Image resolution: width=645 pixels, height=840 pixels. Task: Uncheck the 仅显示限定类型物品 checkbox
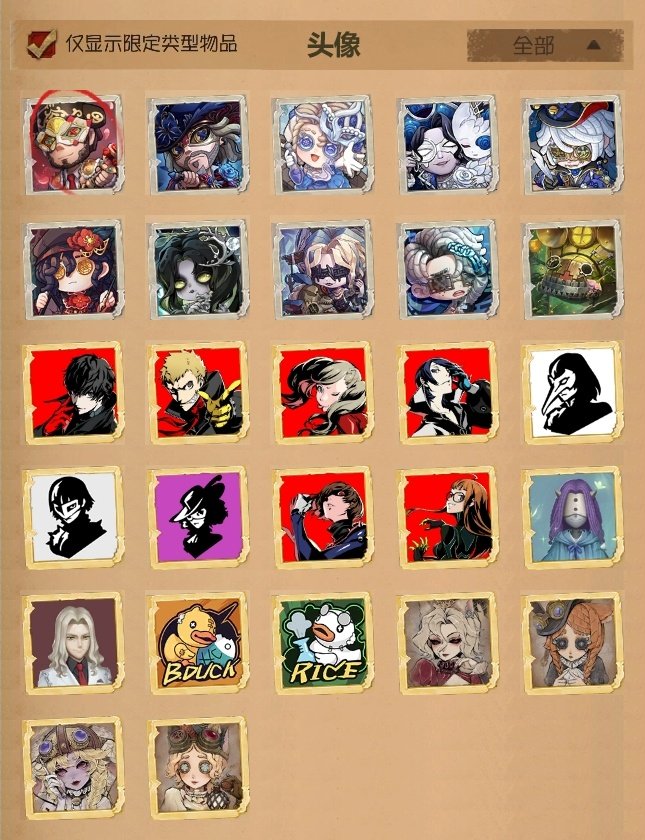[42, 45]
